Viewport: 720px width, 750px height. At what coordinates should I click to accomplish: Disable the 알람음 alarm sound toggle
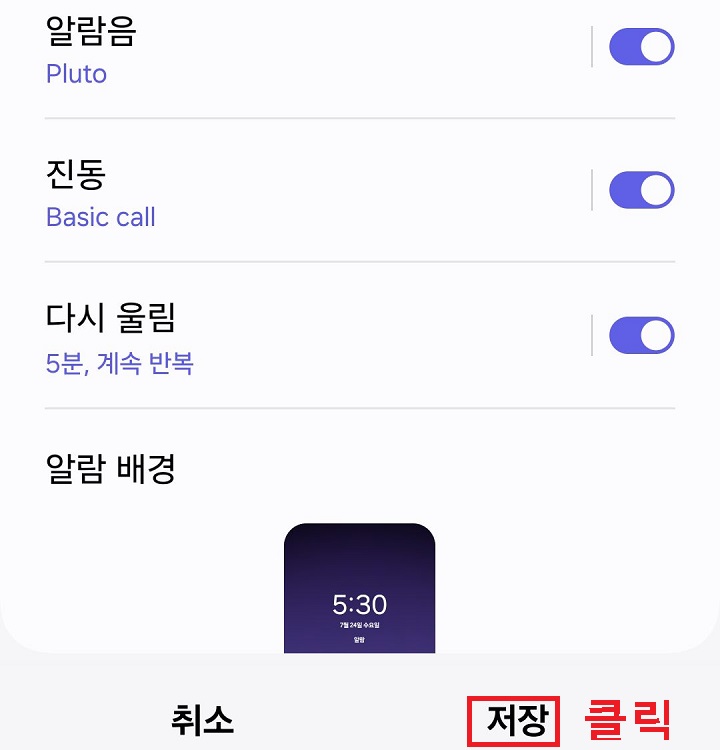[640, 46]
